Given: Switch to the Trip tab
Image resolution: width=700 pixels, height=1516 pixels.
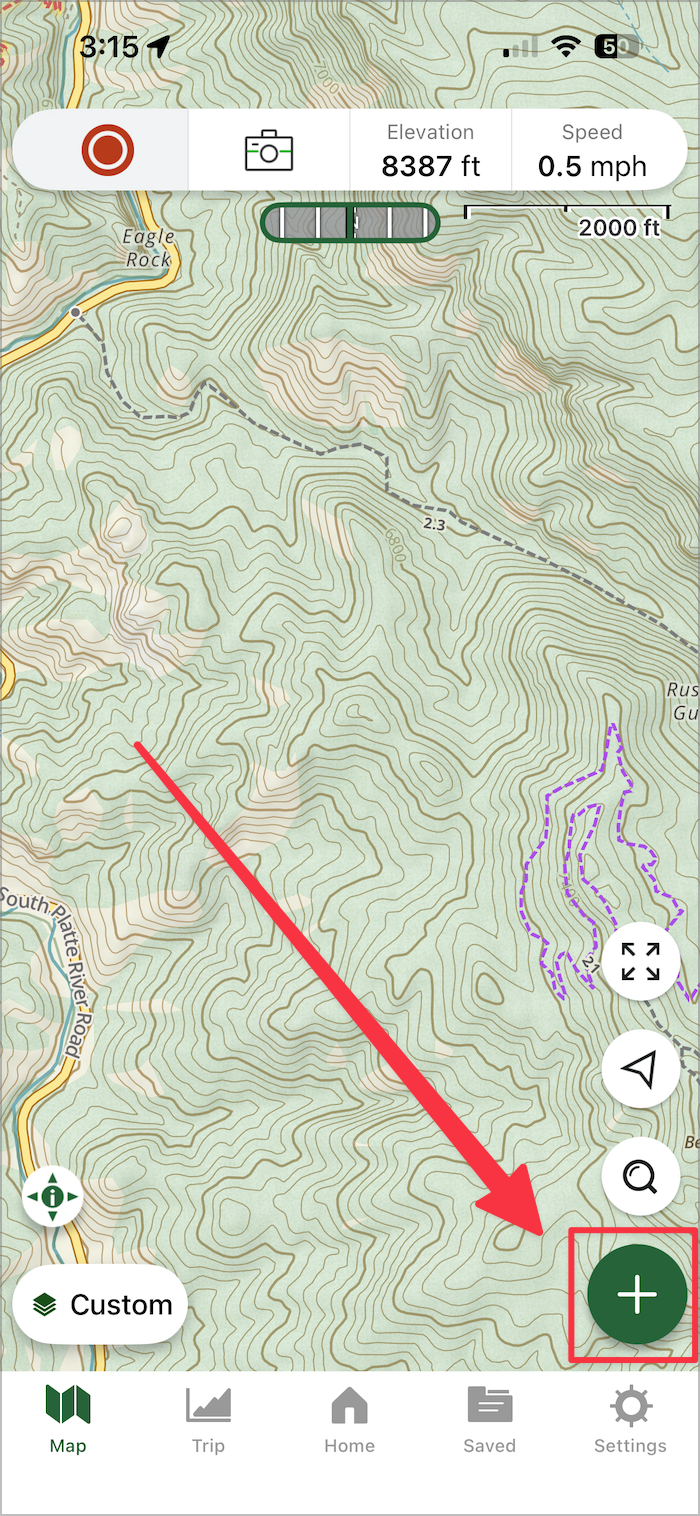Looking at the screenshot, I should click(208, 1419).
